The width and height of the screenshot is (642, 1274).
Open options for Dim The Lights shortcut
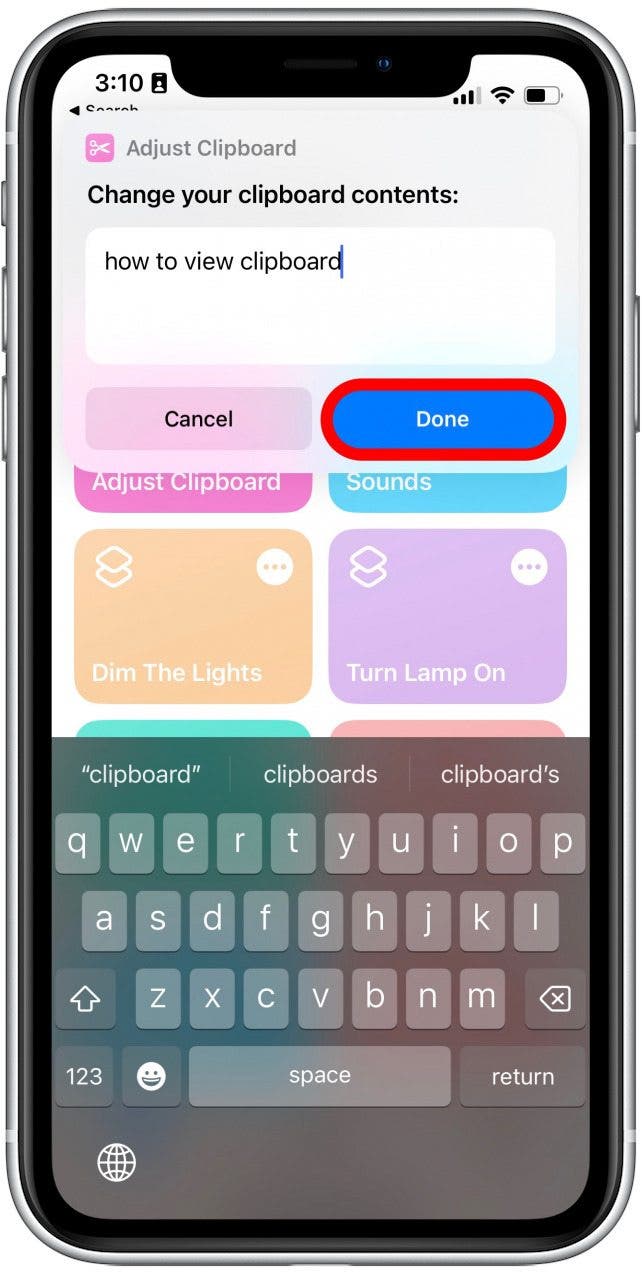click(275, 568)
